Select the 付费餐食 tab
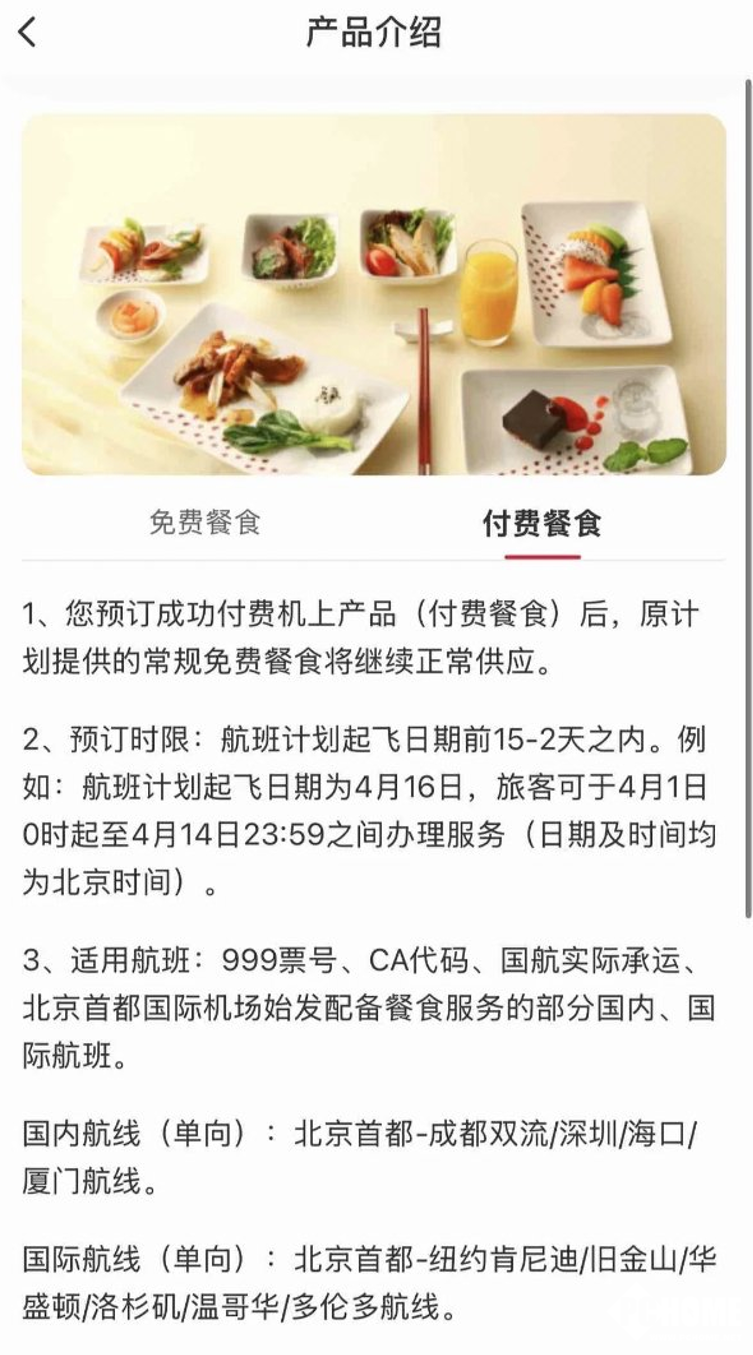This screenshot has height=1355, width=753. [542, 524]
